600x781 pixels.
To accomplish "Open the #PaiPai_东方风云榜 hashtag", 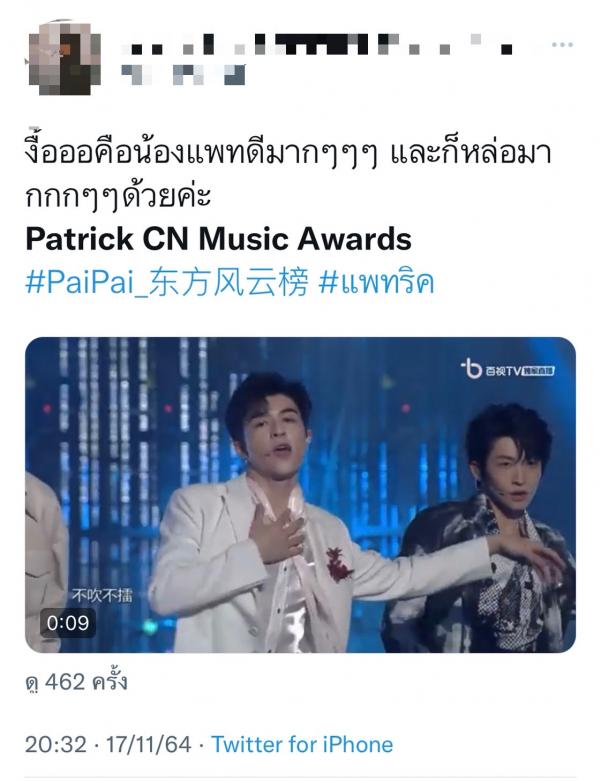I will 166,282.
